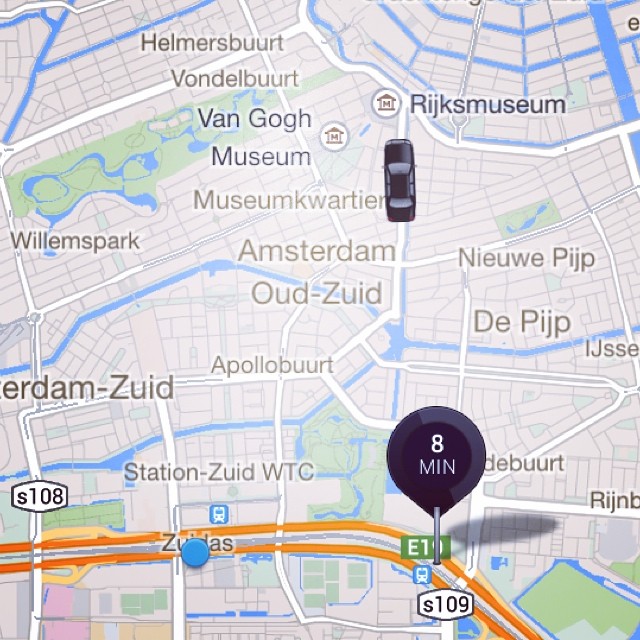Tap the blue current location dot
Image resolution: width=640 pixels, height=640 pixels.
196,552
